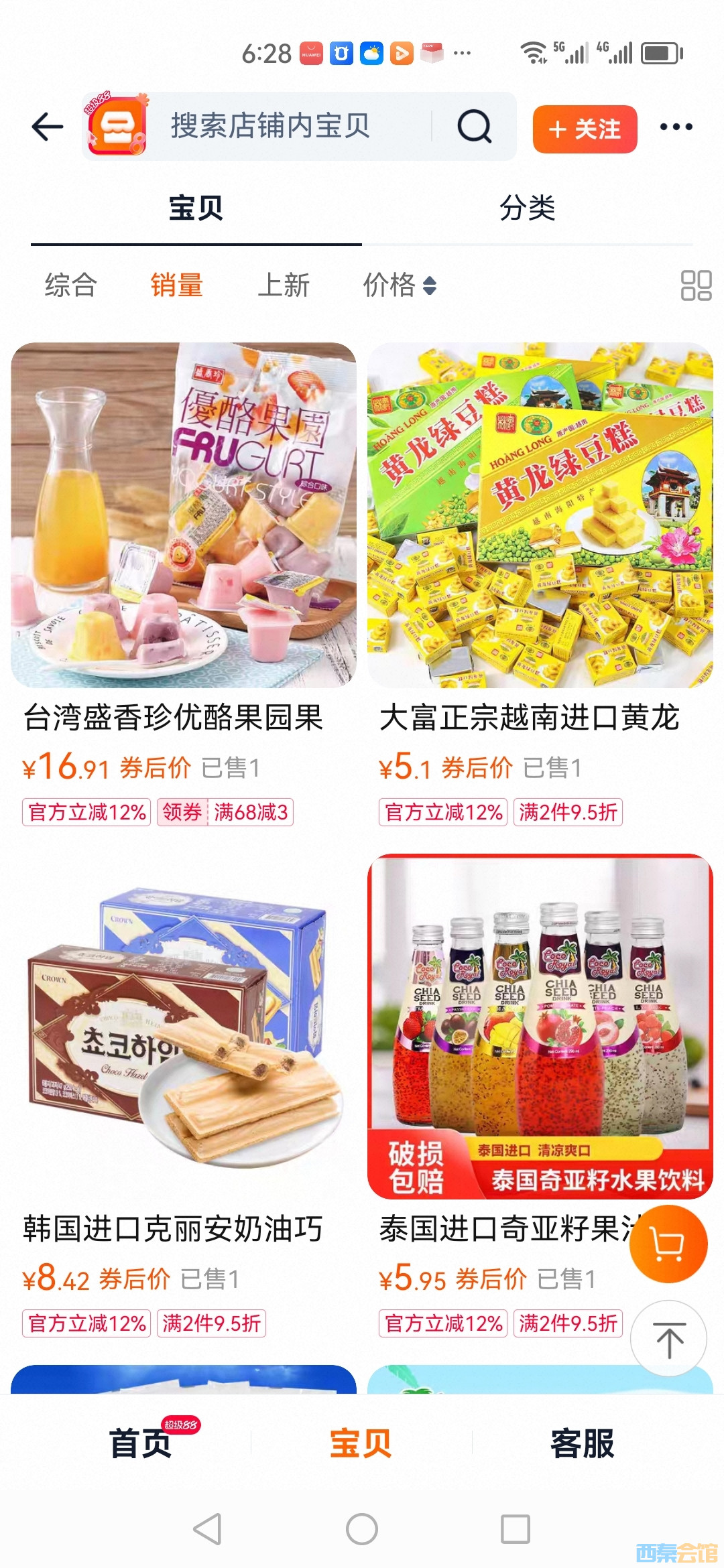Tap the system home button
724x1568 pixels.
362,1529
